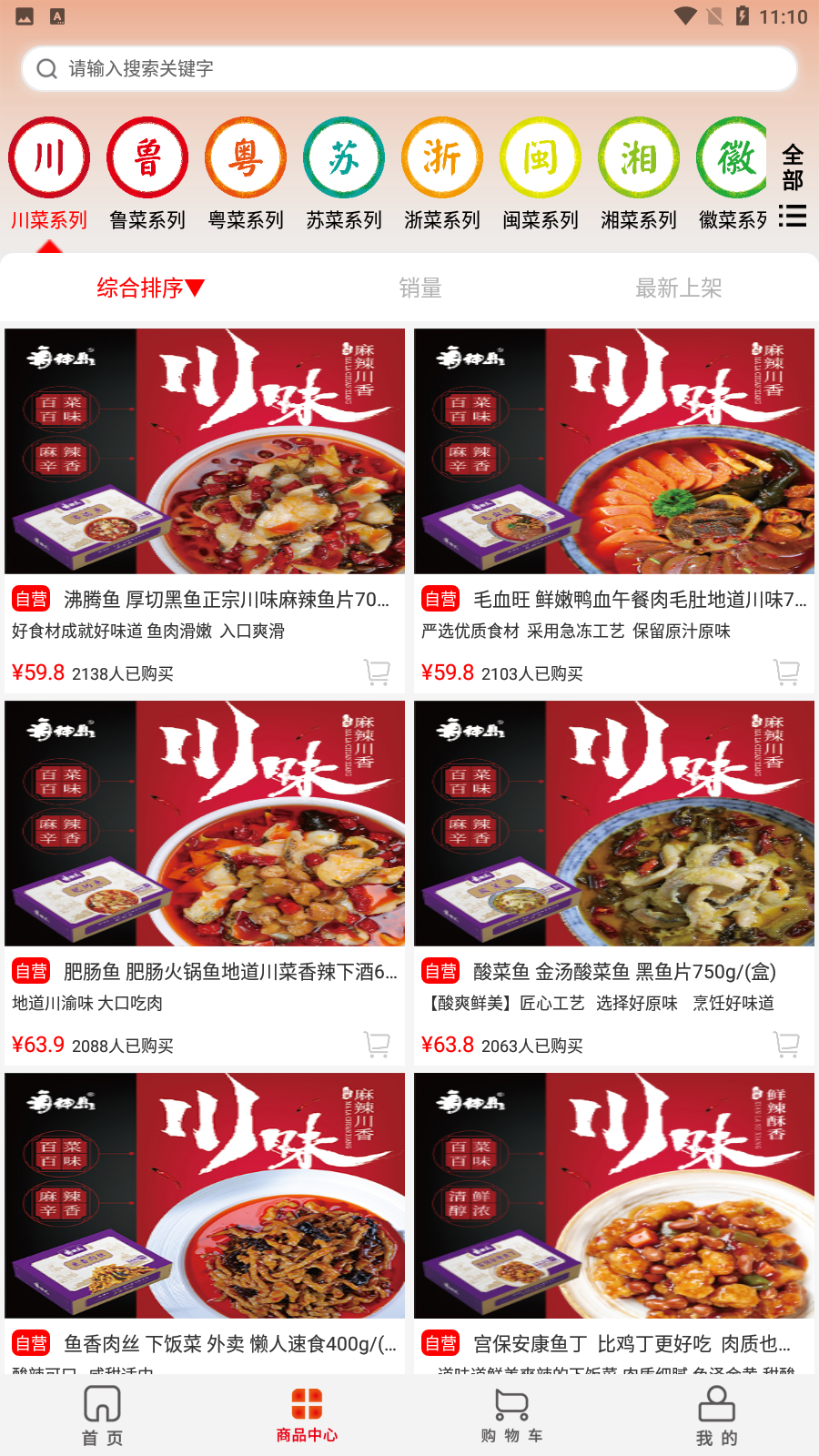The height and width of the screenshot is (1456, 819).
Task: Open the 购物车 tab
Action: 511,1415
